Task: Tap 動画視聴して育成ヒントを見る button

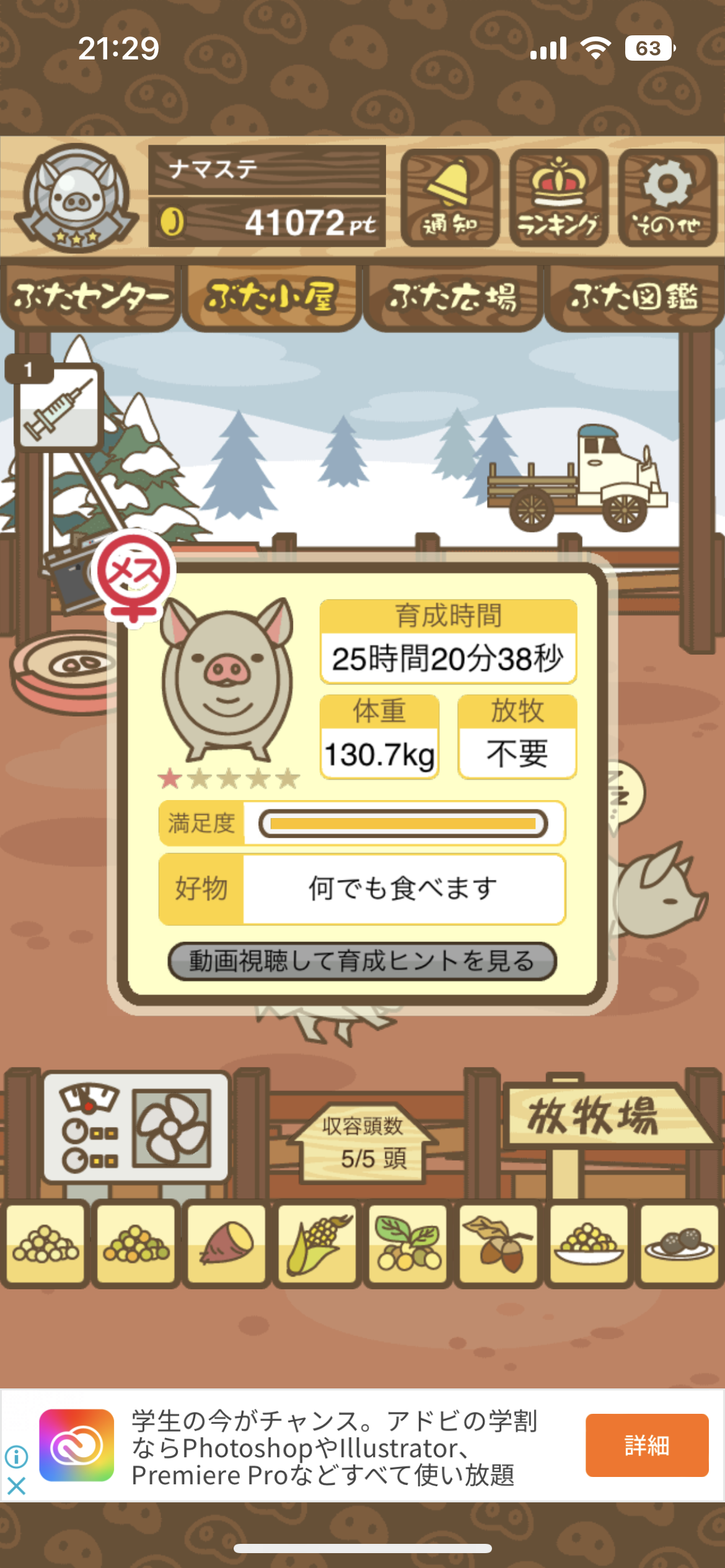Action: (x=362, y=961)
